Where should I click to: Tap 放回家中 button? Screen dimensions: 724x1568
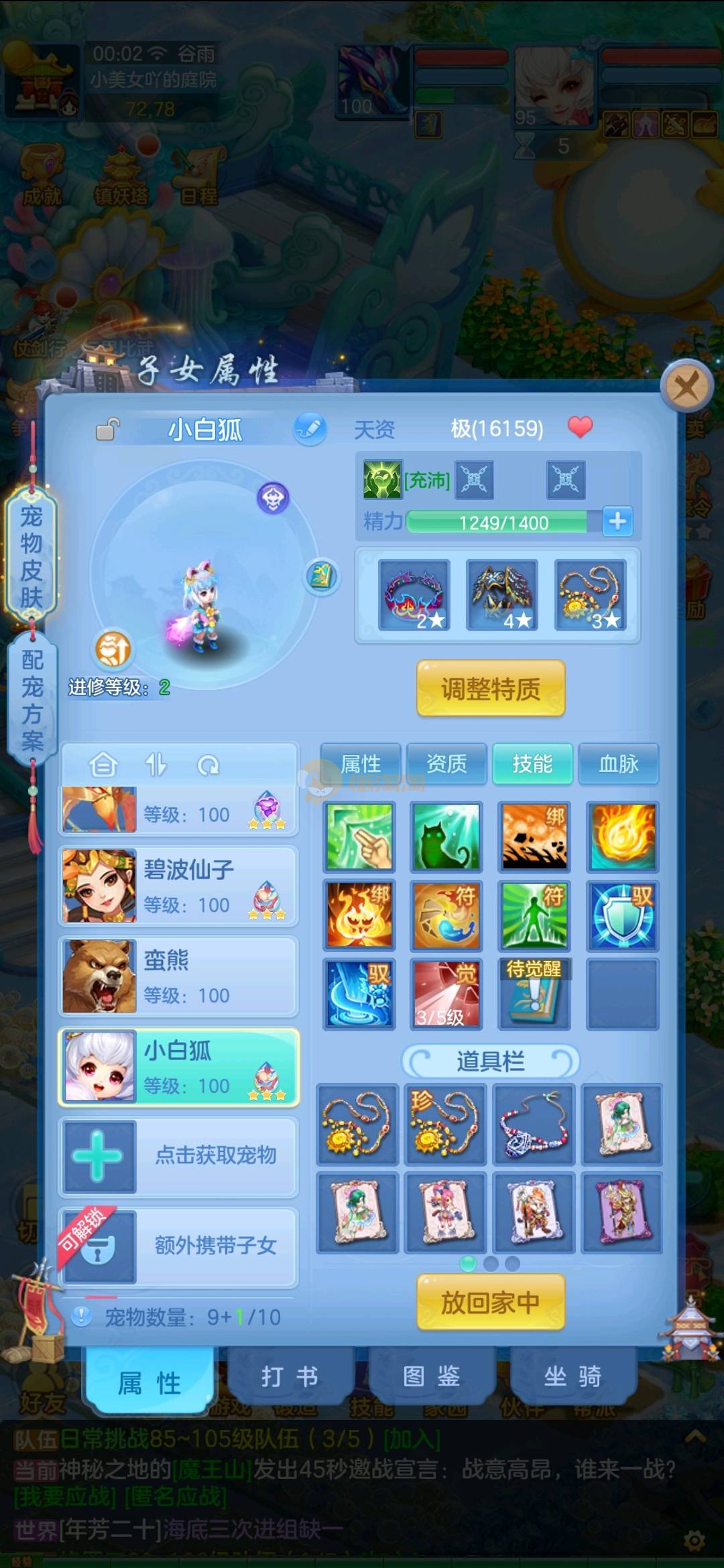tap(491, 1302)
